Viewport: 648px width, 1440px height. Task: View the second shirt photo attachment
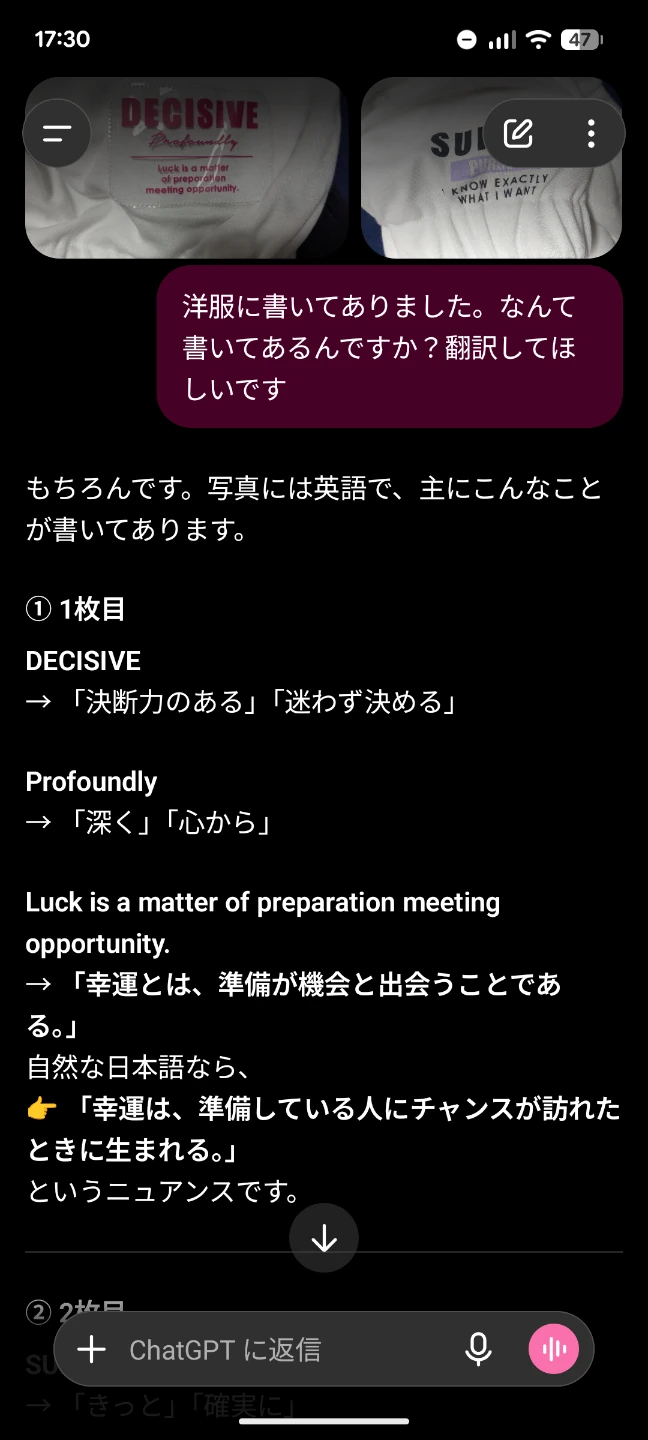point(491,168)
